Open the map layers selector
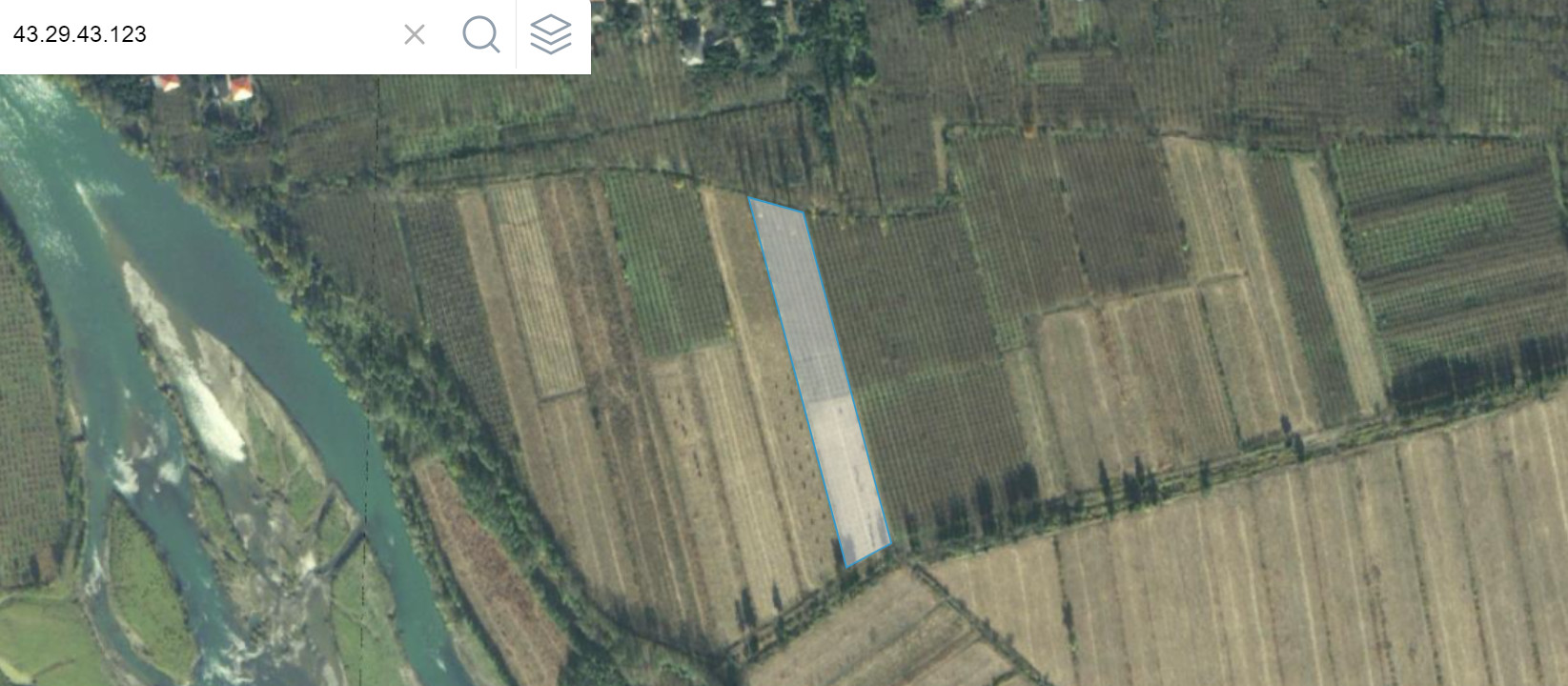 click(x=551, y=35)
